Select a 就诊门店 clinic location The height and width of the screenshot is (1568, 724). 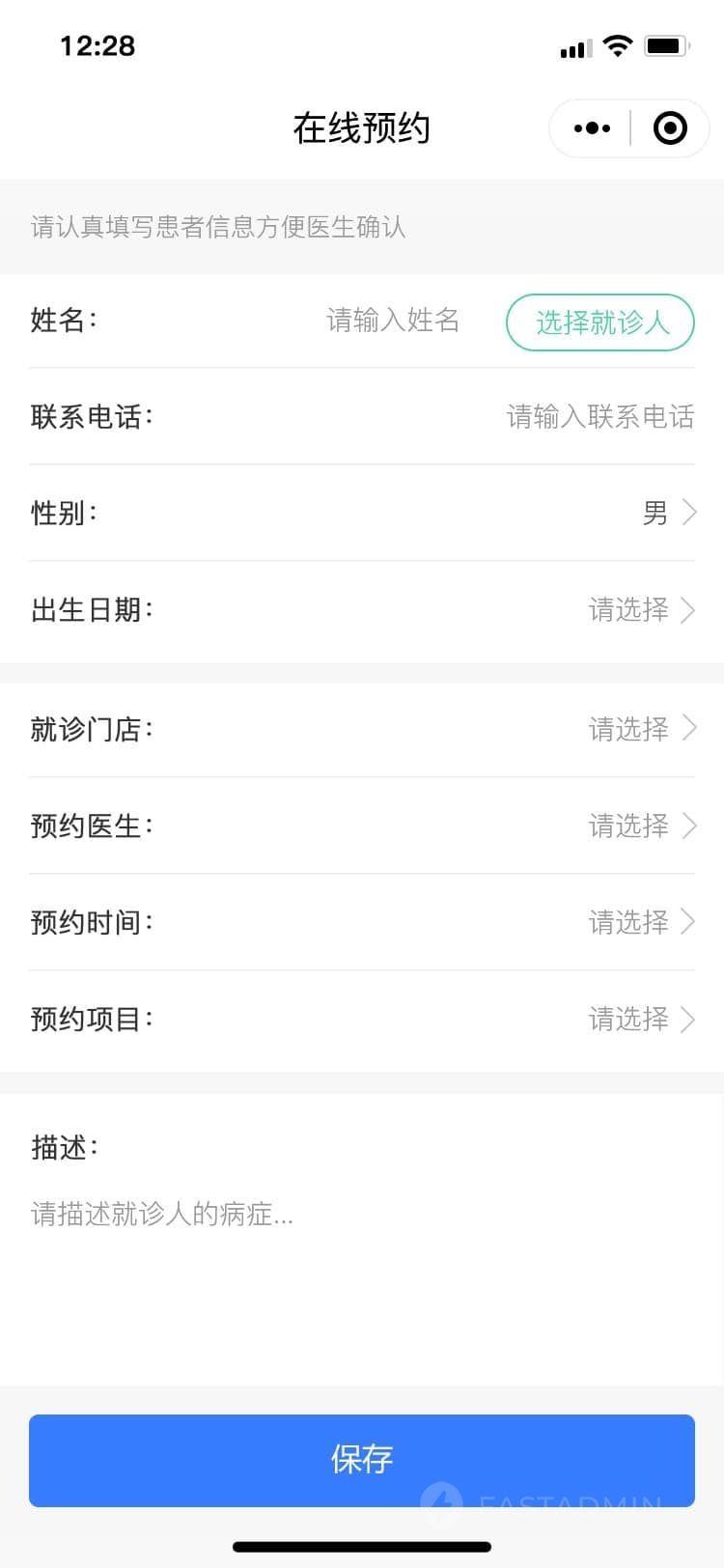(641, 729)
